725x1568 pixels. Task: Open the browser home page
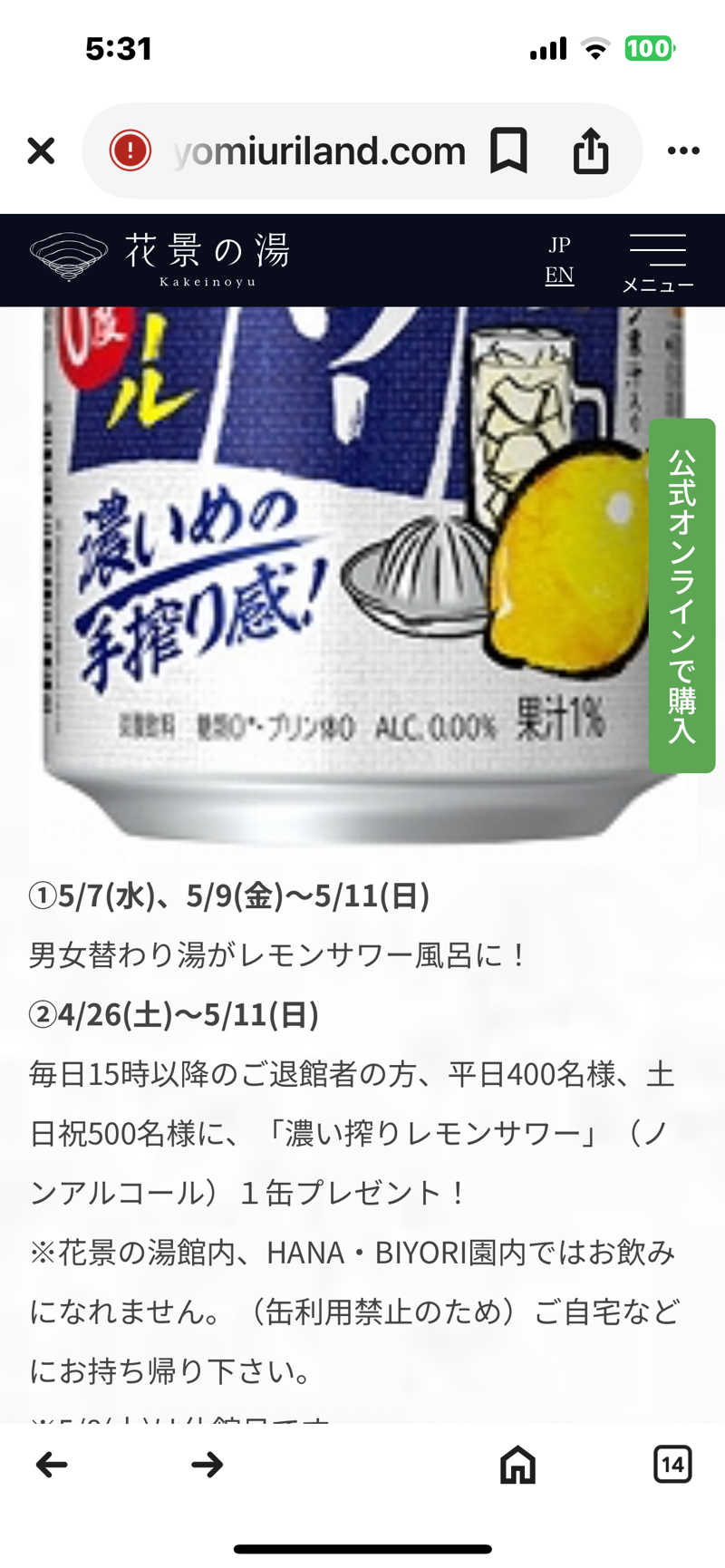coord(517,1464)
